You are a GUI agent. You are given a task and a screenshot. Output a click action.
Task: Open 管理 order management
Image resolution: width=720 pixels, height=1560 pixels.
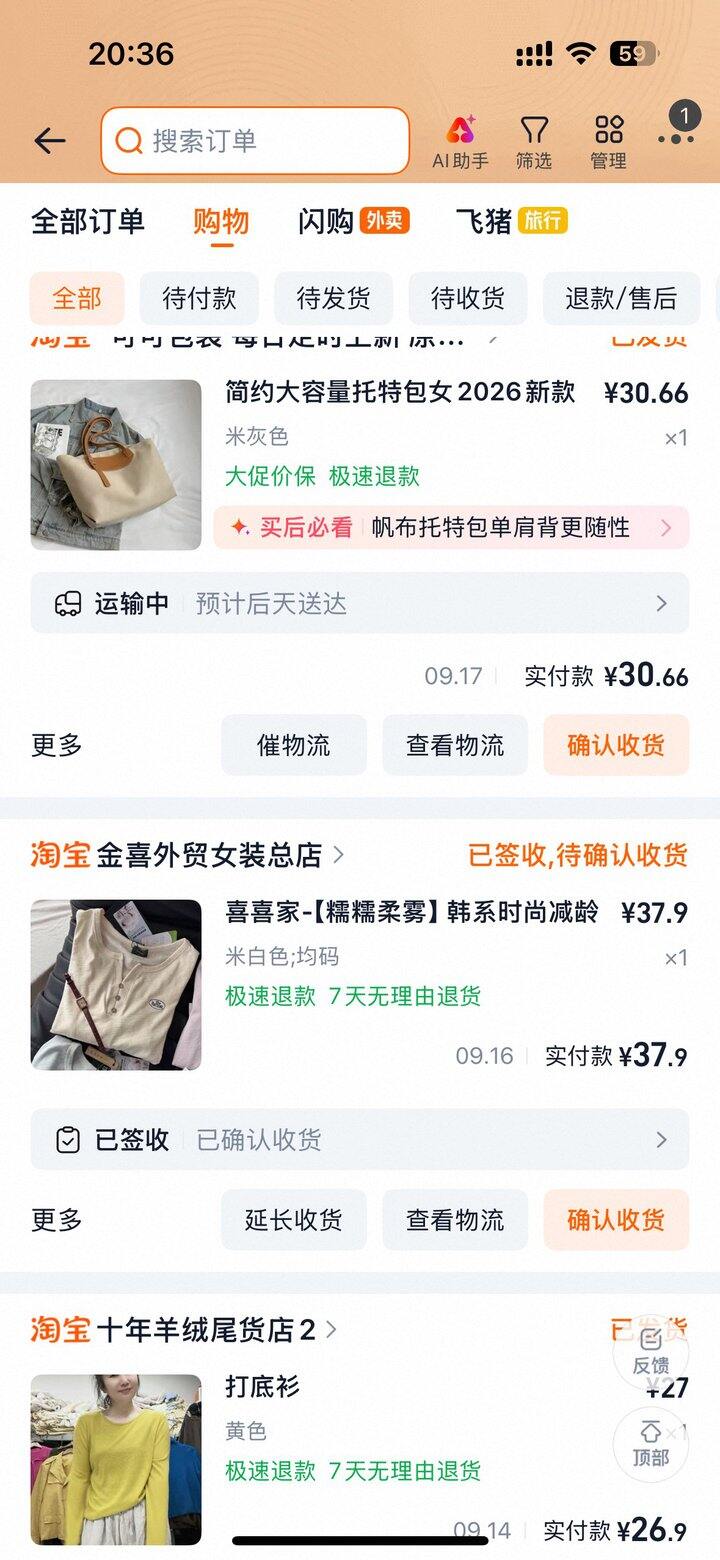click(608, 141)
